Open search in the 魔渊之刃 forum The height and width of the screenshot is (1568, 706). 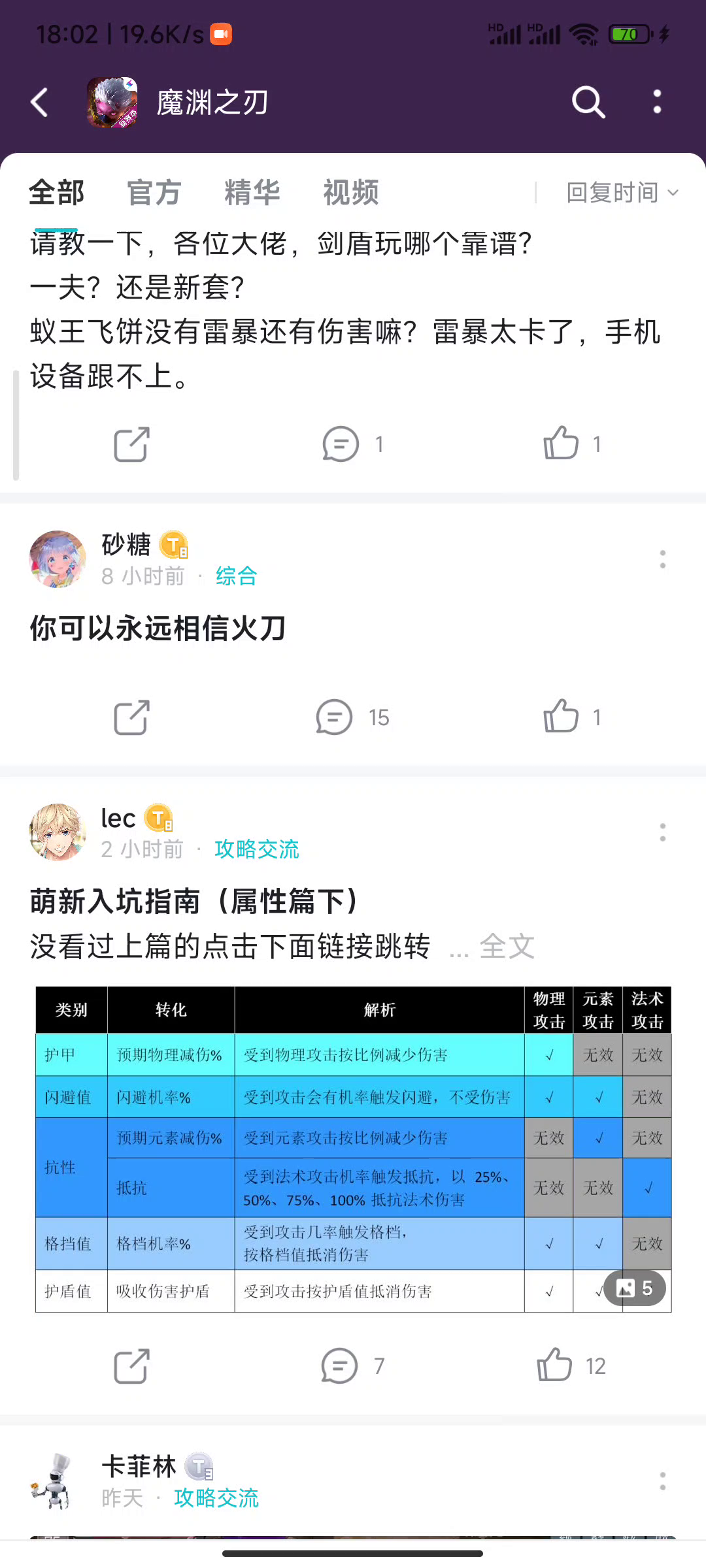click(588, 103)
